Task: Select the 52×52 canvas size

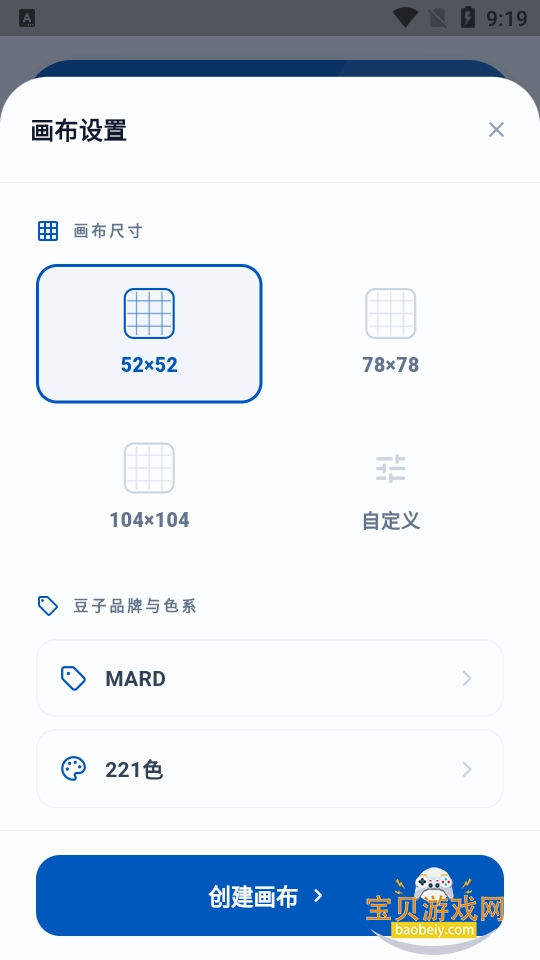Action: 149,334
